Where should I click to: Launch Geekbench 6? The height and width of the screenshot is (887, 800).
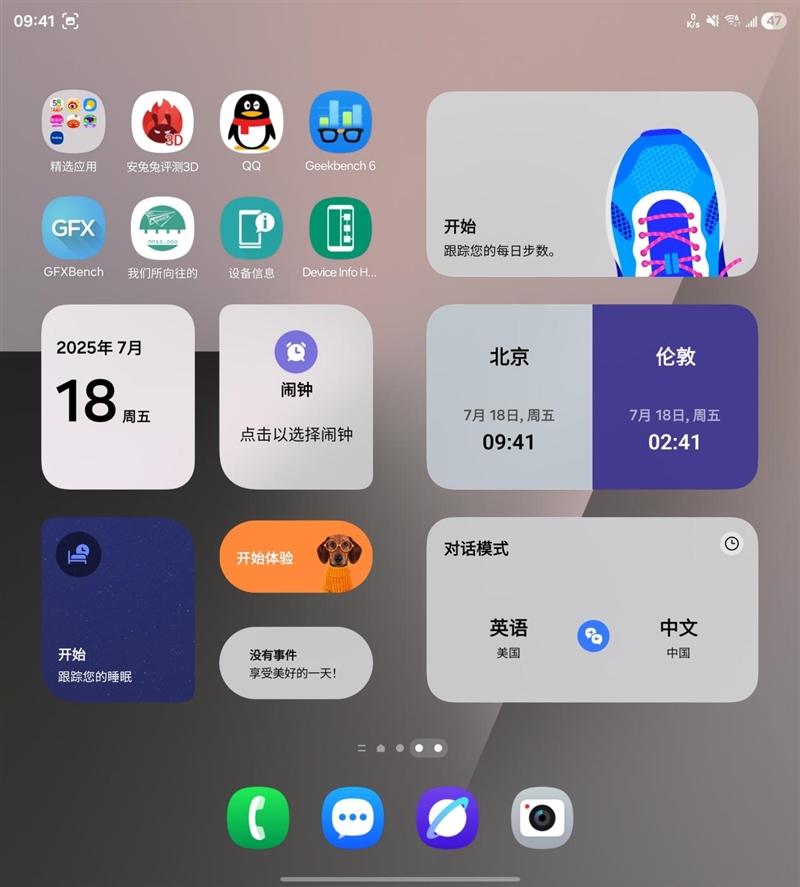tap(340, 122)
